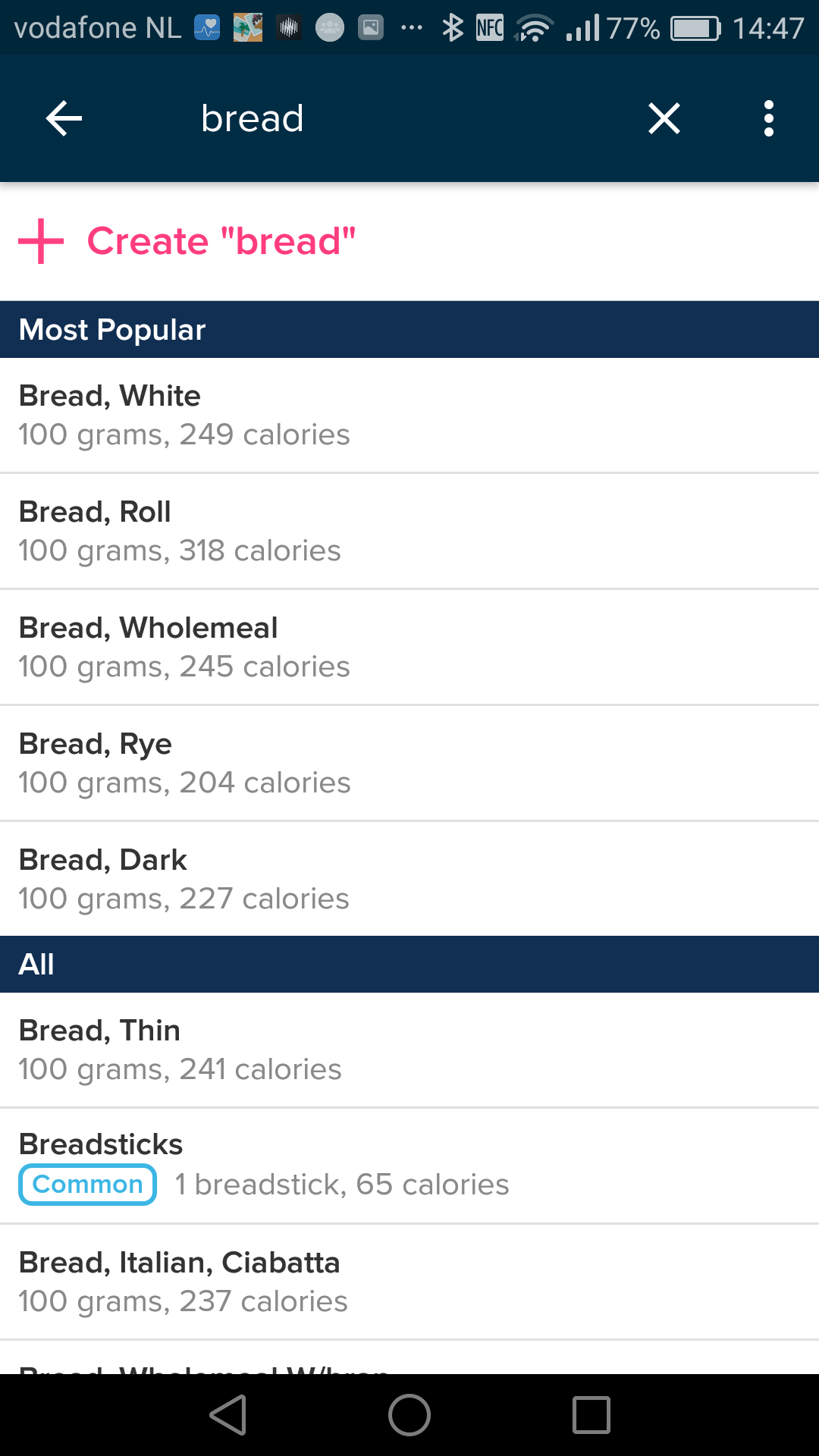Screen dimensions: 819x1456
Task: Choose Bread, Italian, Ciabatta
Action: tap(409, 1282)
